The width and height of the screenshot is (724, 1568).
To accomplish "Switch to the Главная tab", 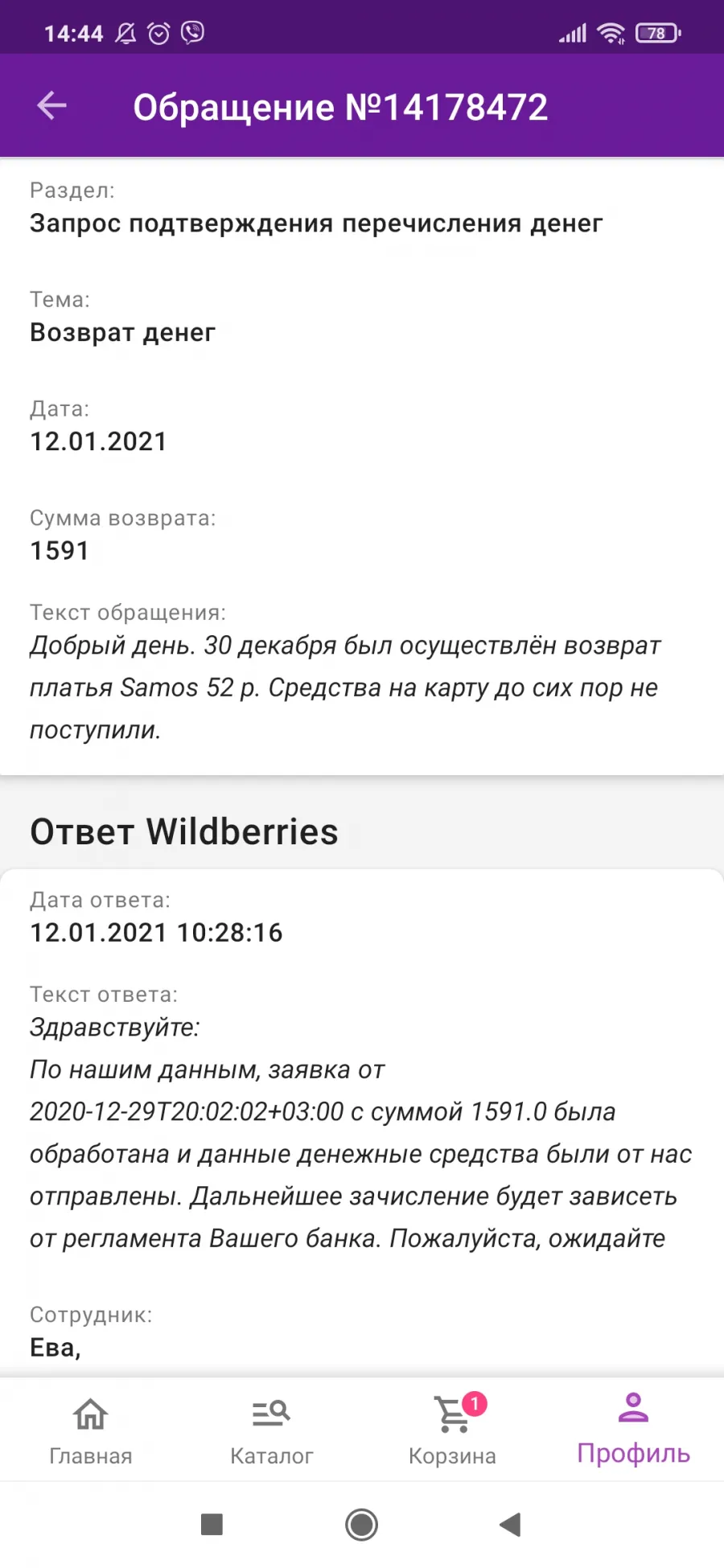I will point(91,1430).
